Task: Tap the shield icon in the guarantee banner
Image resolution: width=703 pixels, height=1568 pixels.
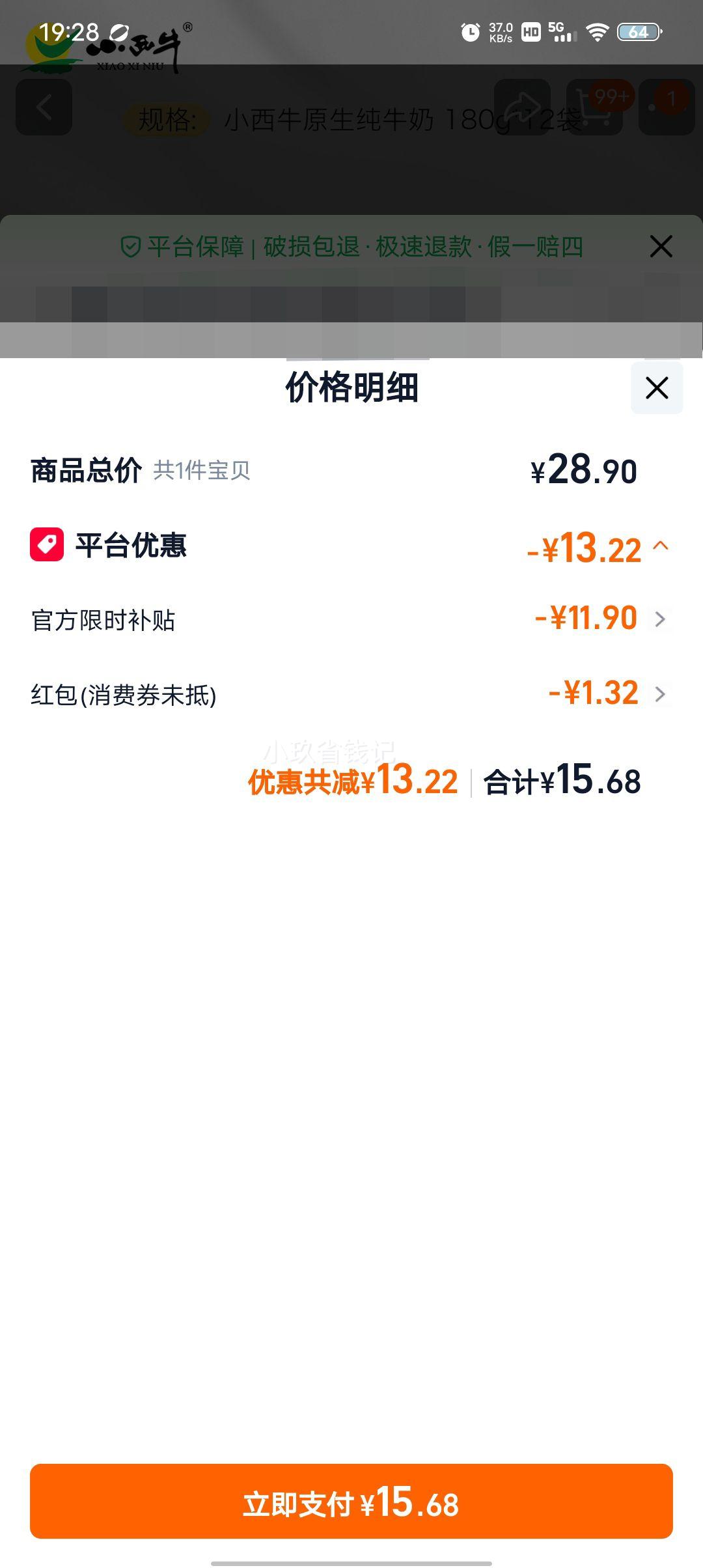Action: tap(130, 247)
